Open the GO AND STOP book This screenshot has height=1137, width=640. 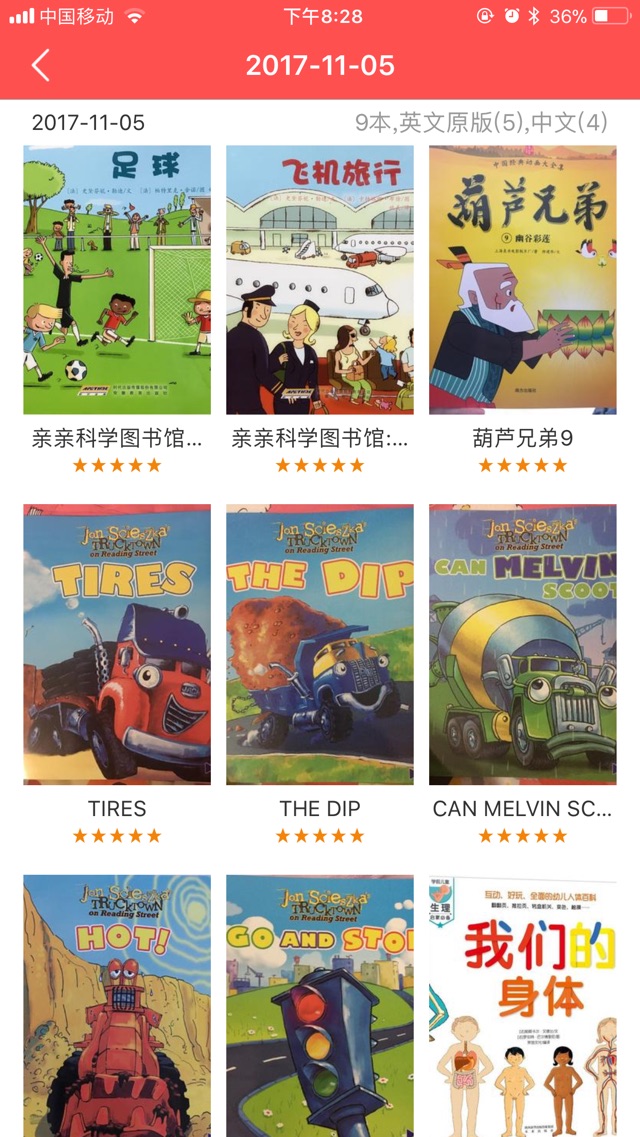pyautogui.click(x=320, y=1005)
